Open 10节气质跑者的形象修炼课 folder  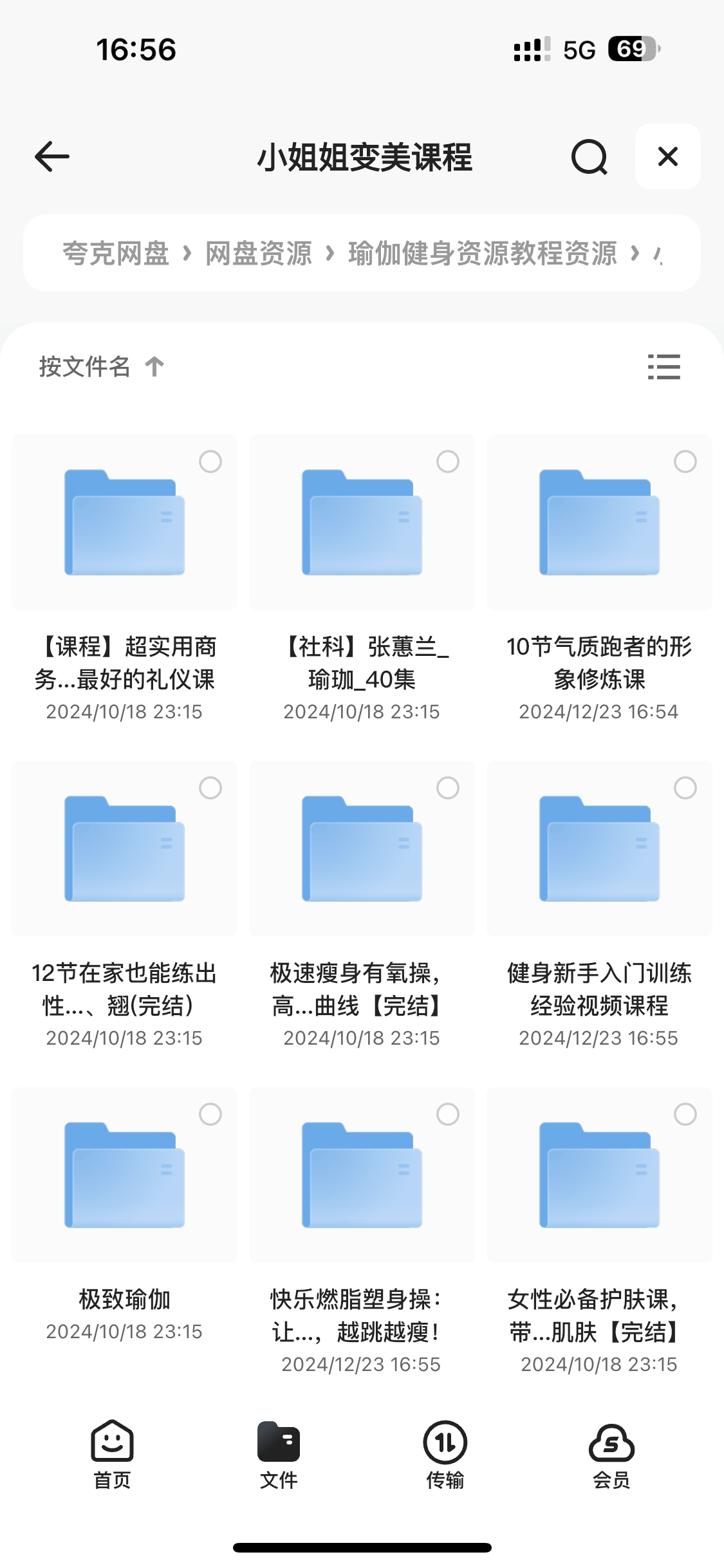(599, 523)
